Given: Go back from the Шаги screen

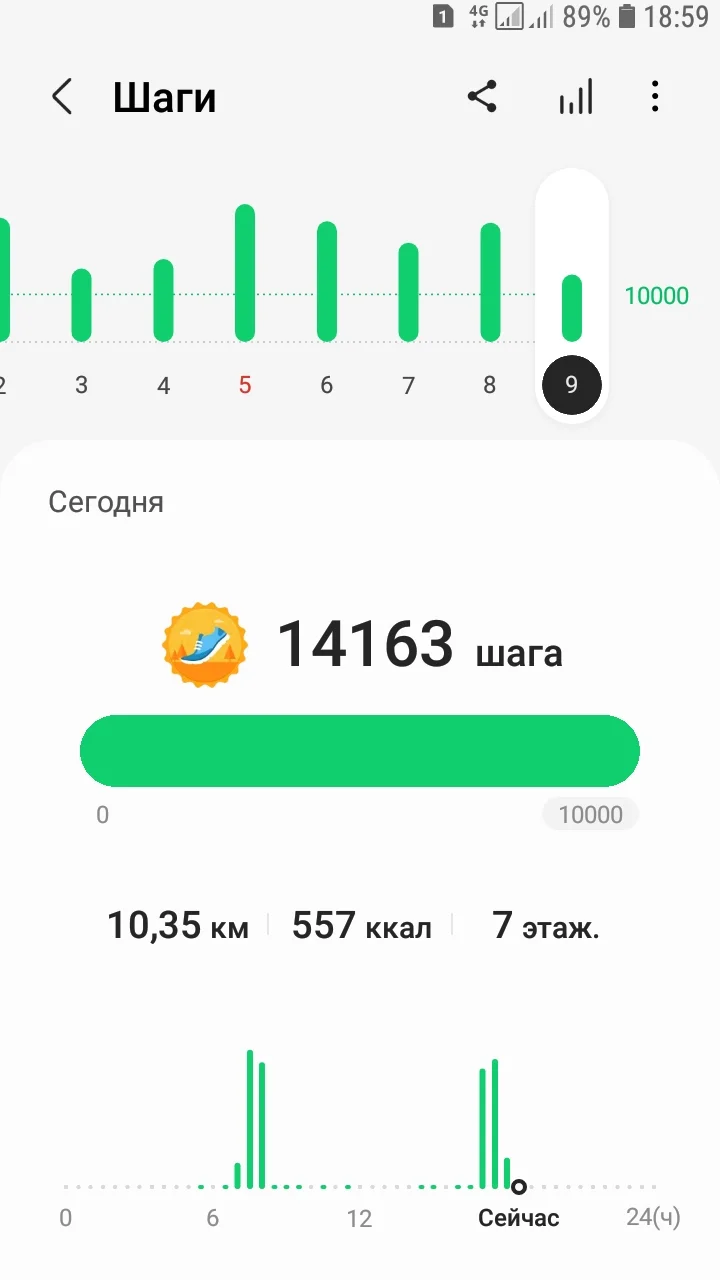Looking at the screenshot, I should tap(62, 98).
